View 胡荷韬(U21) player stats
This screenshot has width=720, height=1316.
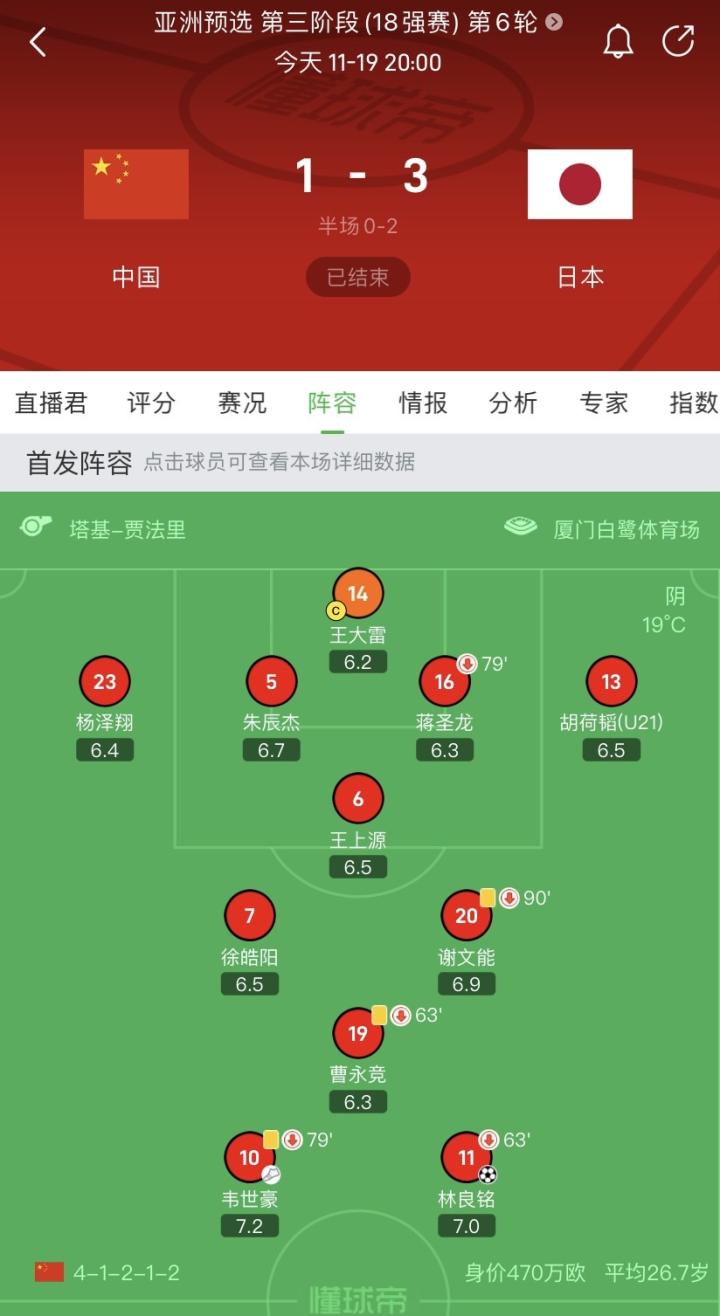611,682
